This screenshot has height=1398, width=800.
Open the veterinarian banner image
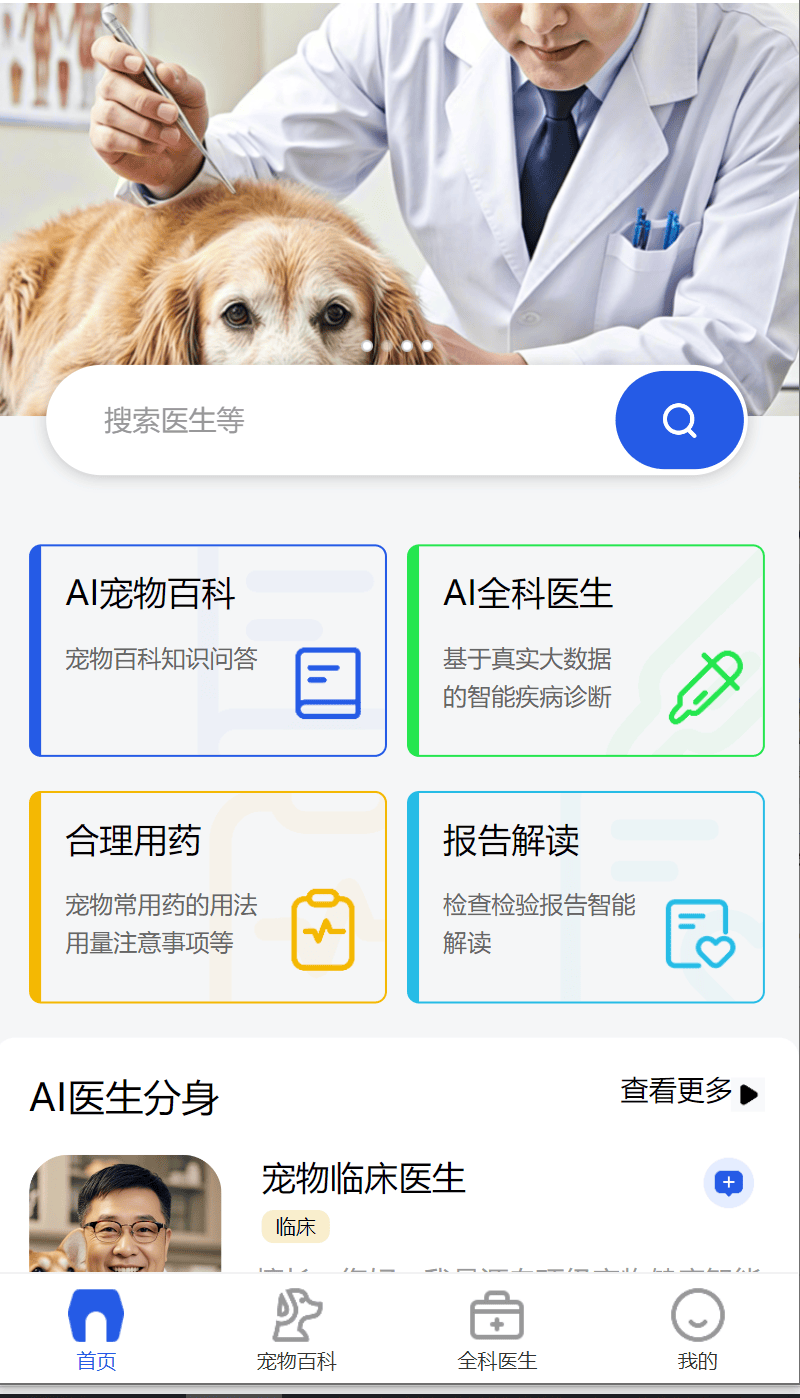coord(400,180)
